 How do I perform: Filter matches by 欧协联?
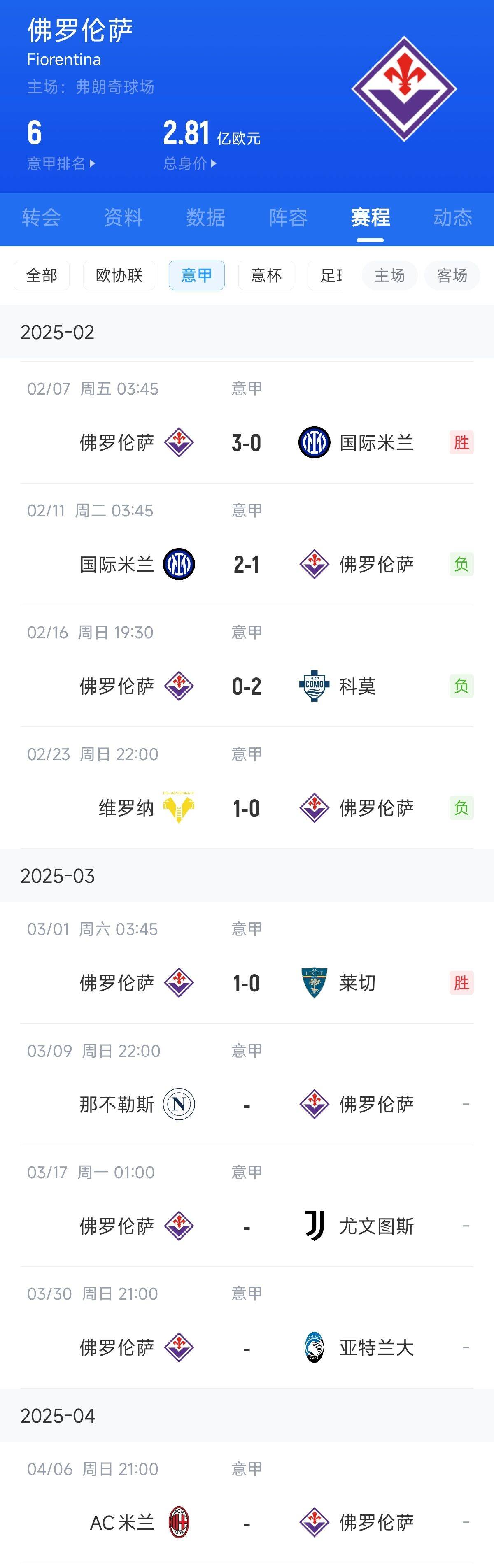pyautogui.click(x=119, y=276)
